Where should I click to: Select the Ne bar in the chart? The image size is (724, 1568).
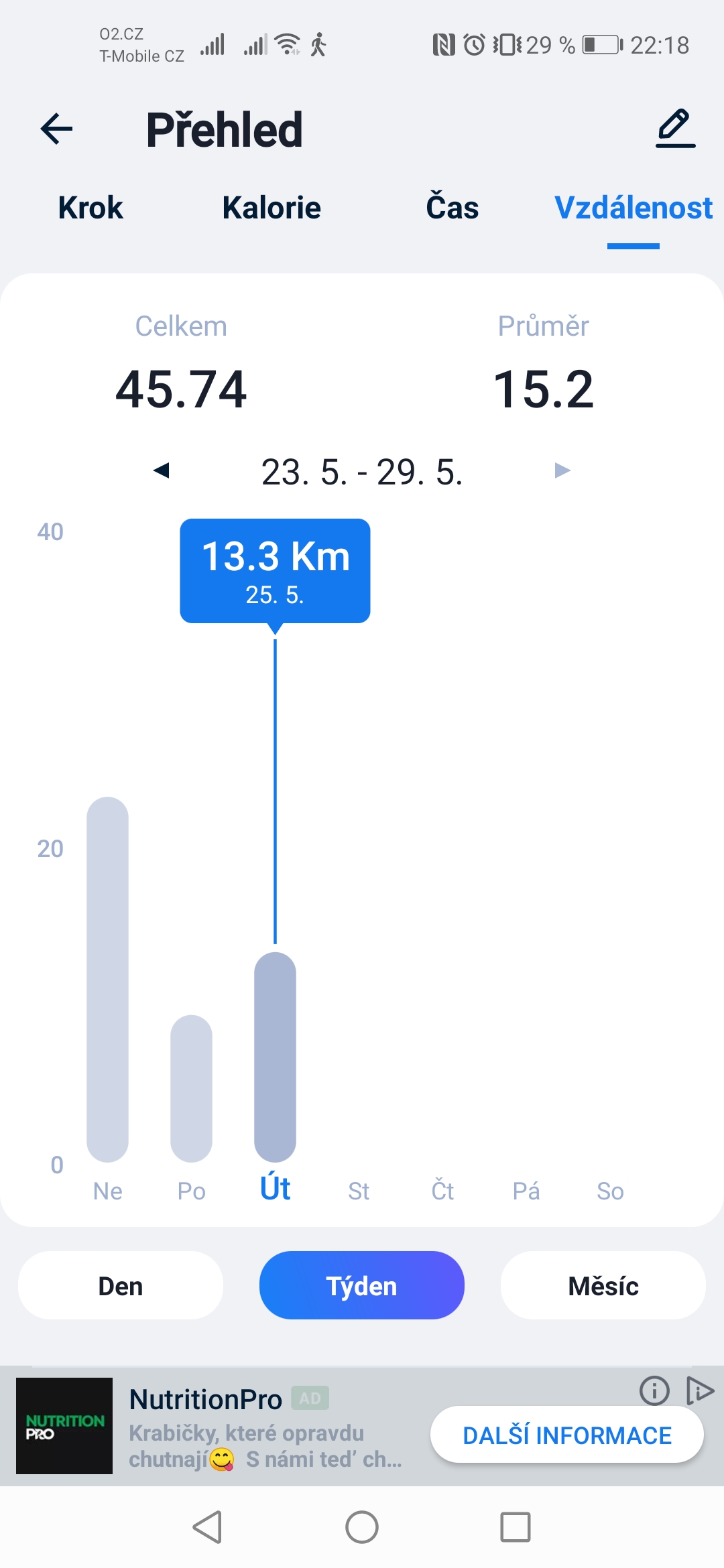[x=107, y=980]
